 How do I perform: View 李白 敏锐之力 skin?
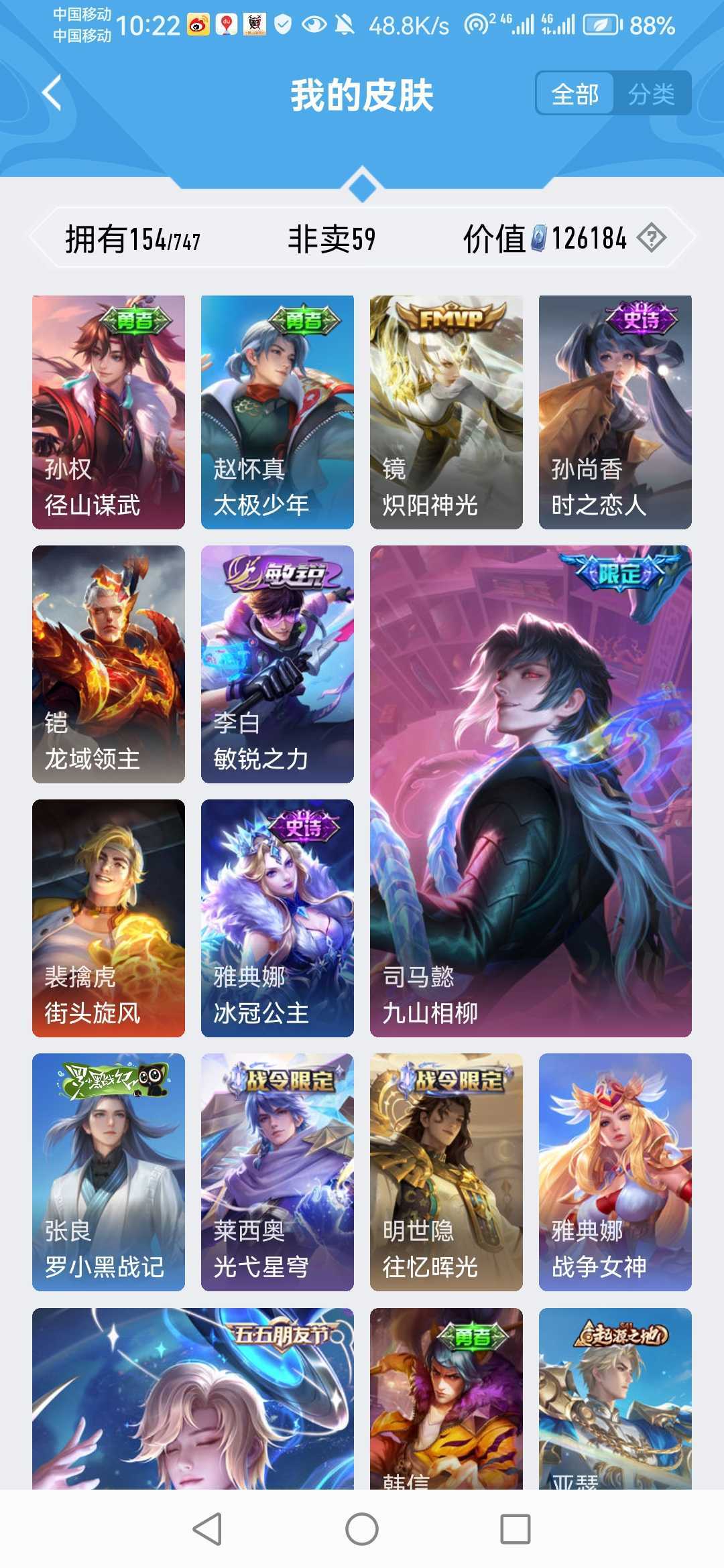(x=278, y=663)
